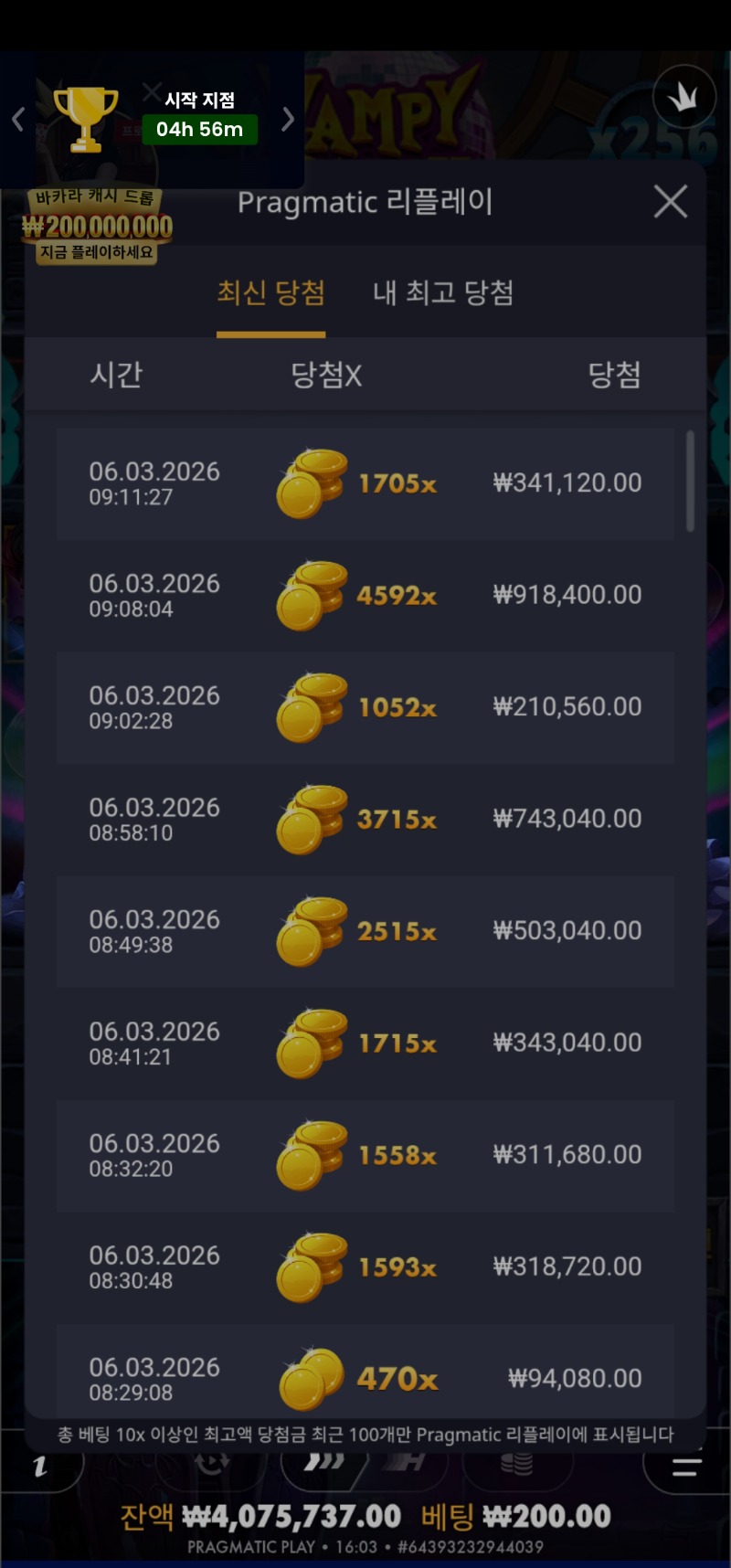Close the Pragmatic 리플레이 dialog

671,202
